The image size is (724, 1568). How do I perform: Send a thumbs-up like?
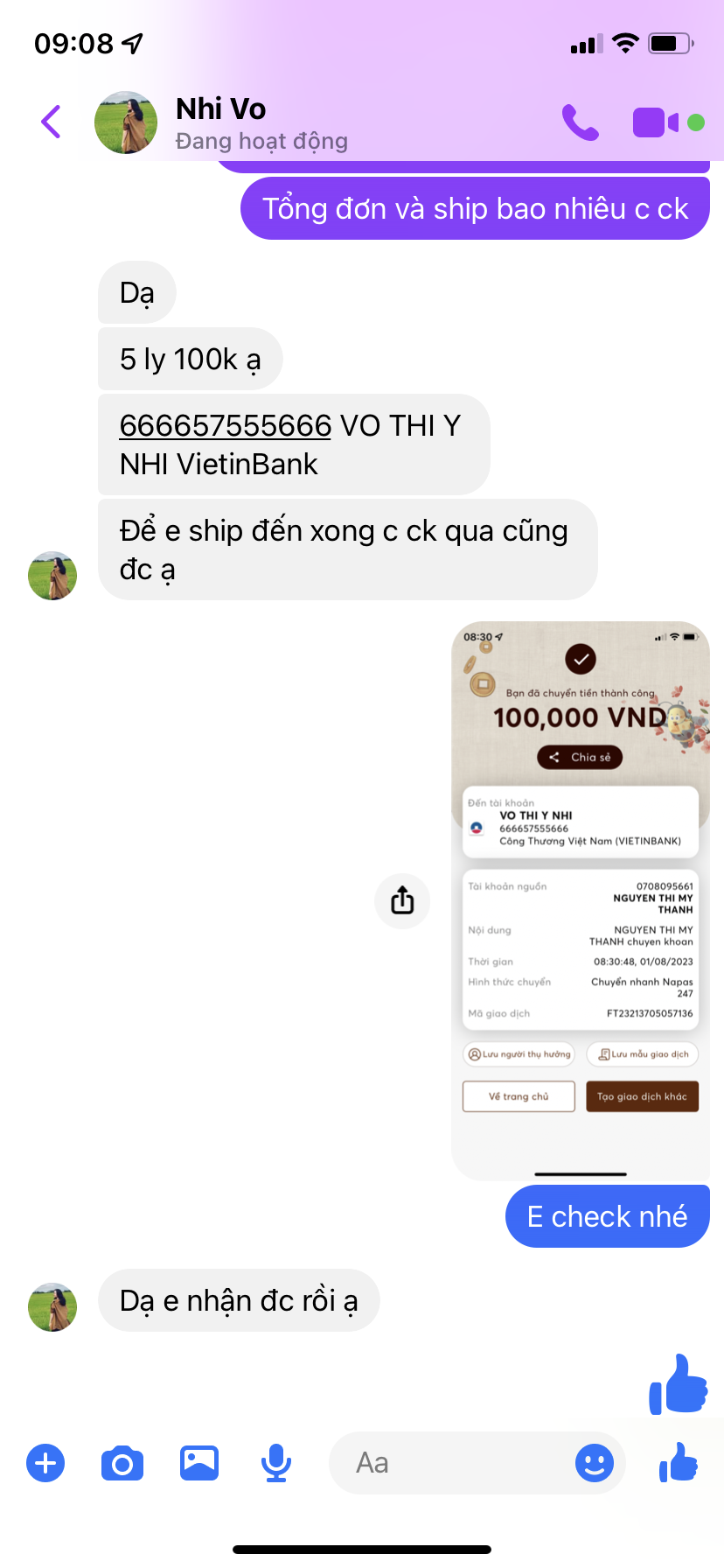(679, 1463)
